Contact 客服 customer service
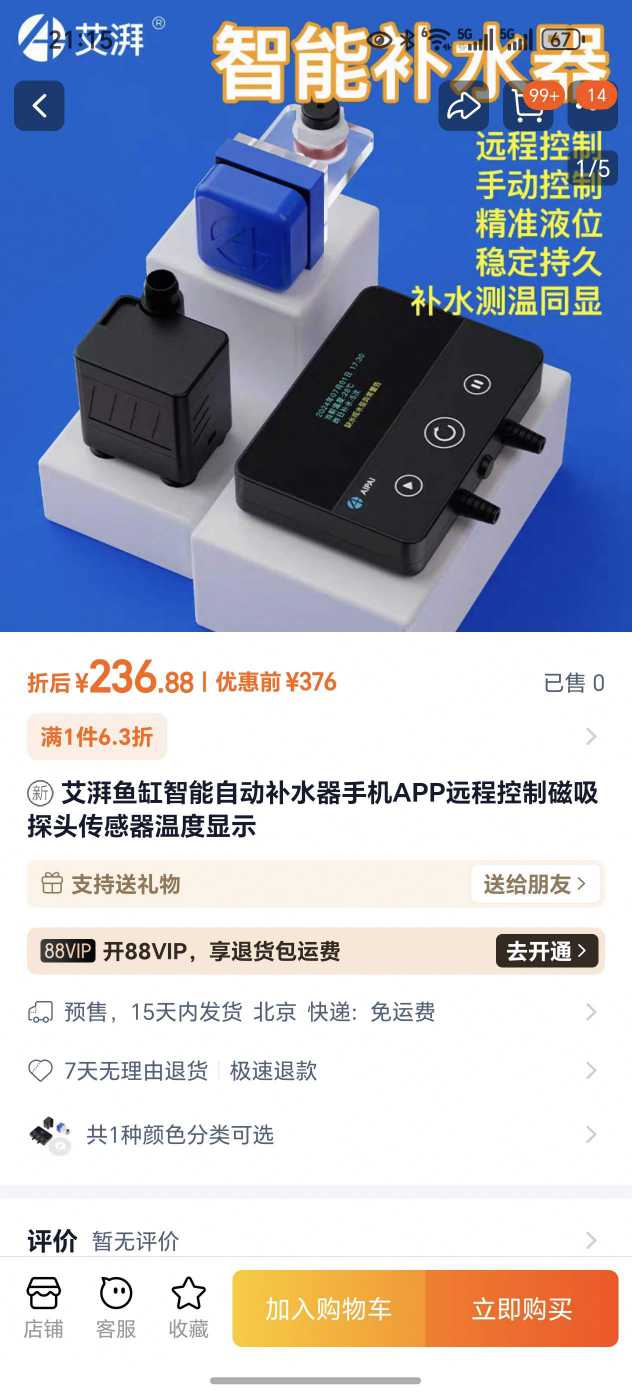This screenshot has width=632, height=1400. [x=116, y=1308]
